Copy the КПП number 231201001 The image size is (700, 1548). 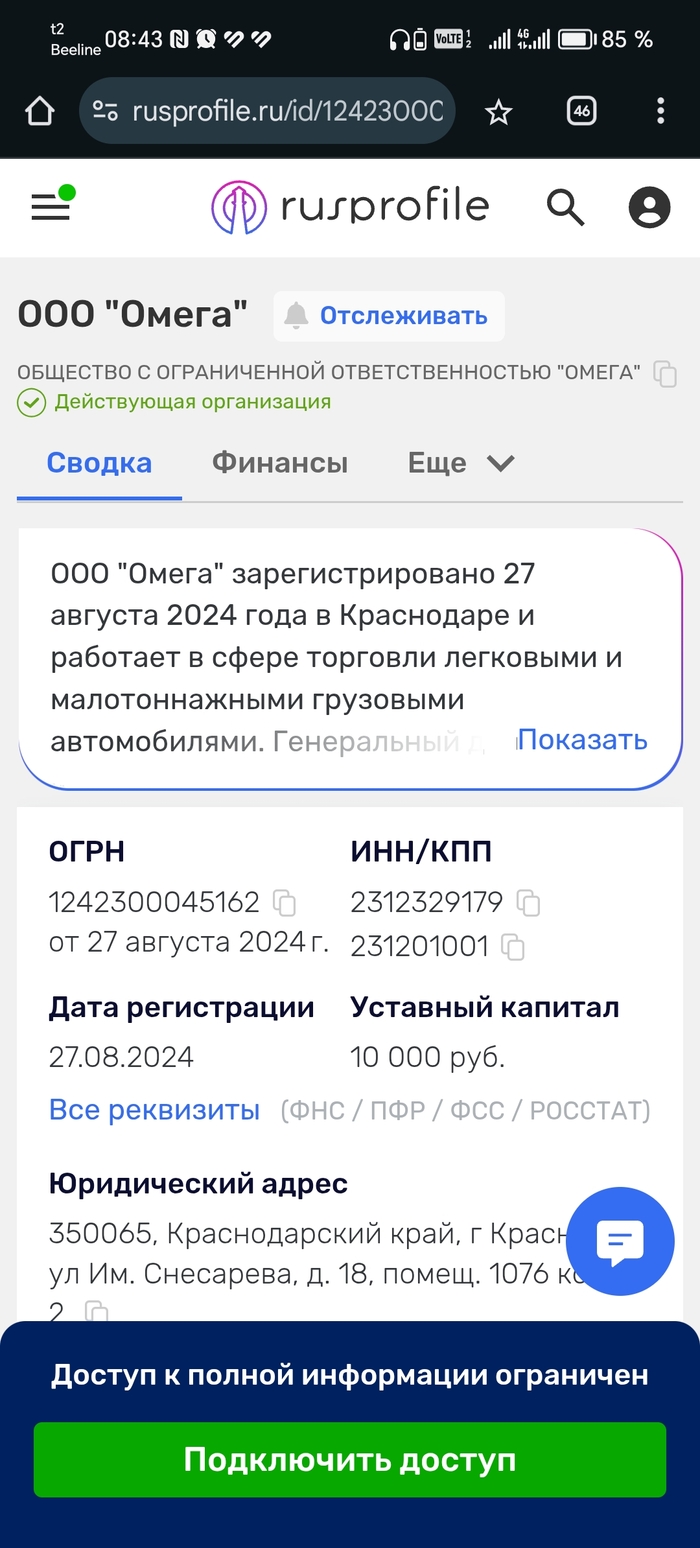tap(513, 947)
